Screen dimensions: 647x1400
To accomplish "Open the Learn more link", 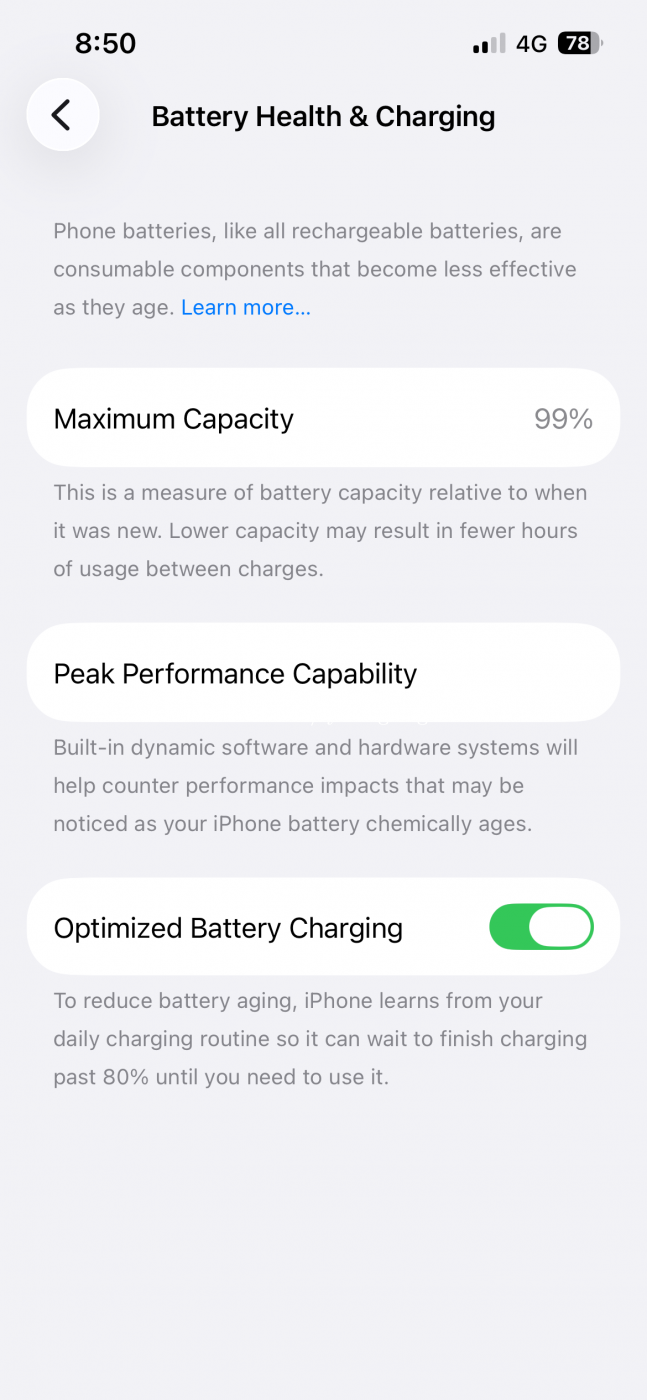I will (246, 308).
